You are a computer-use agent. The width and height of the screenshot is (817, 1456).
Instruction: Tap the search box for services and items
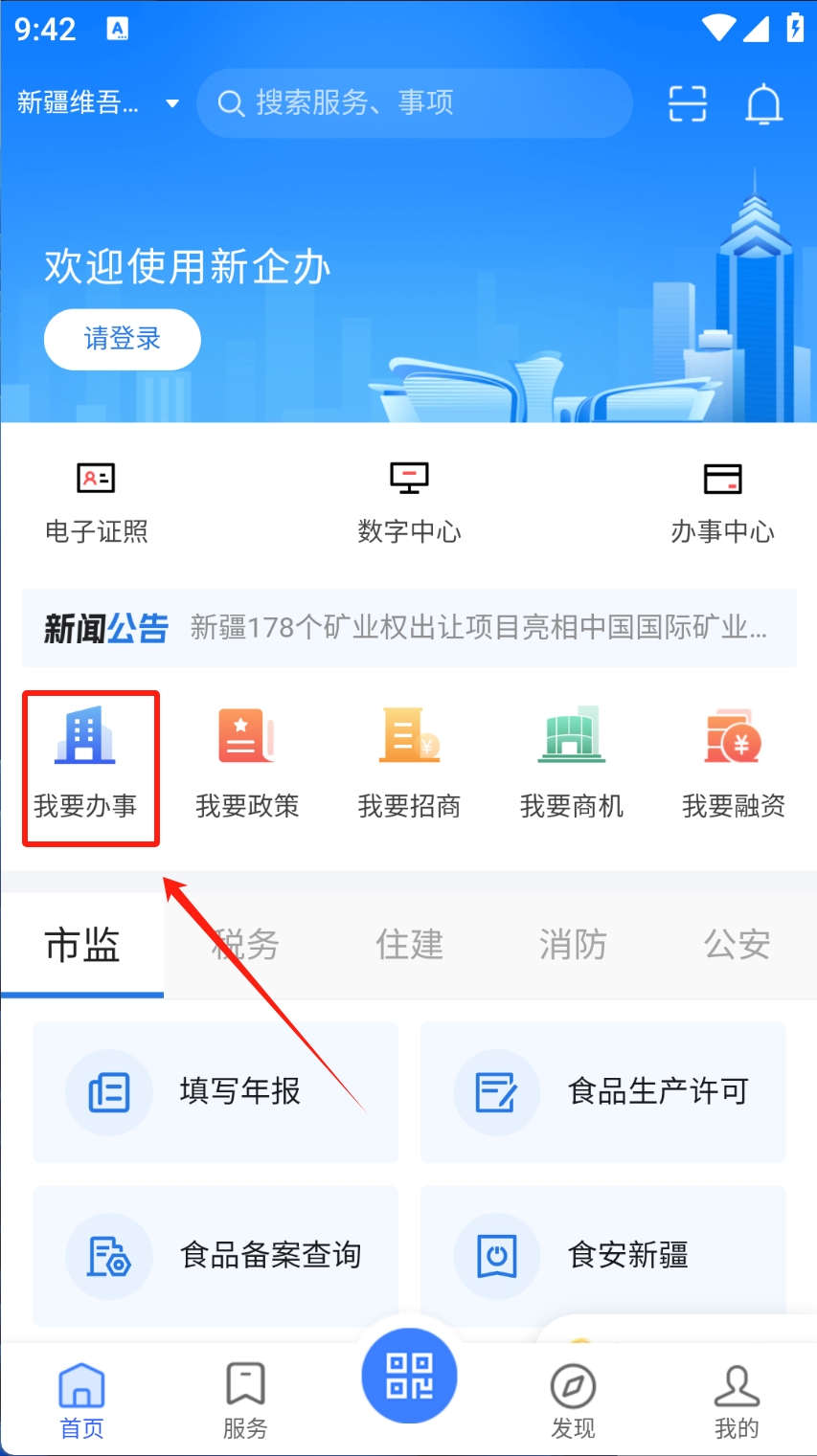[x=414, y=103]
